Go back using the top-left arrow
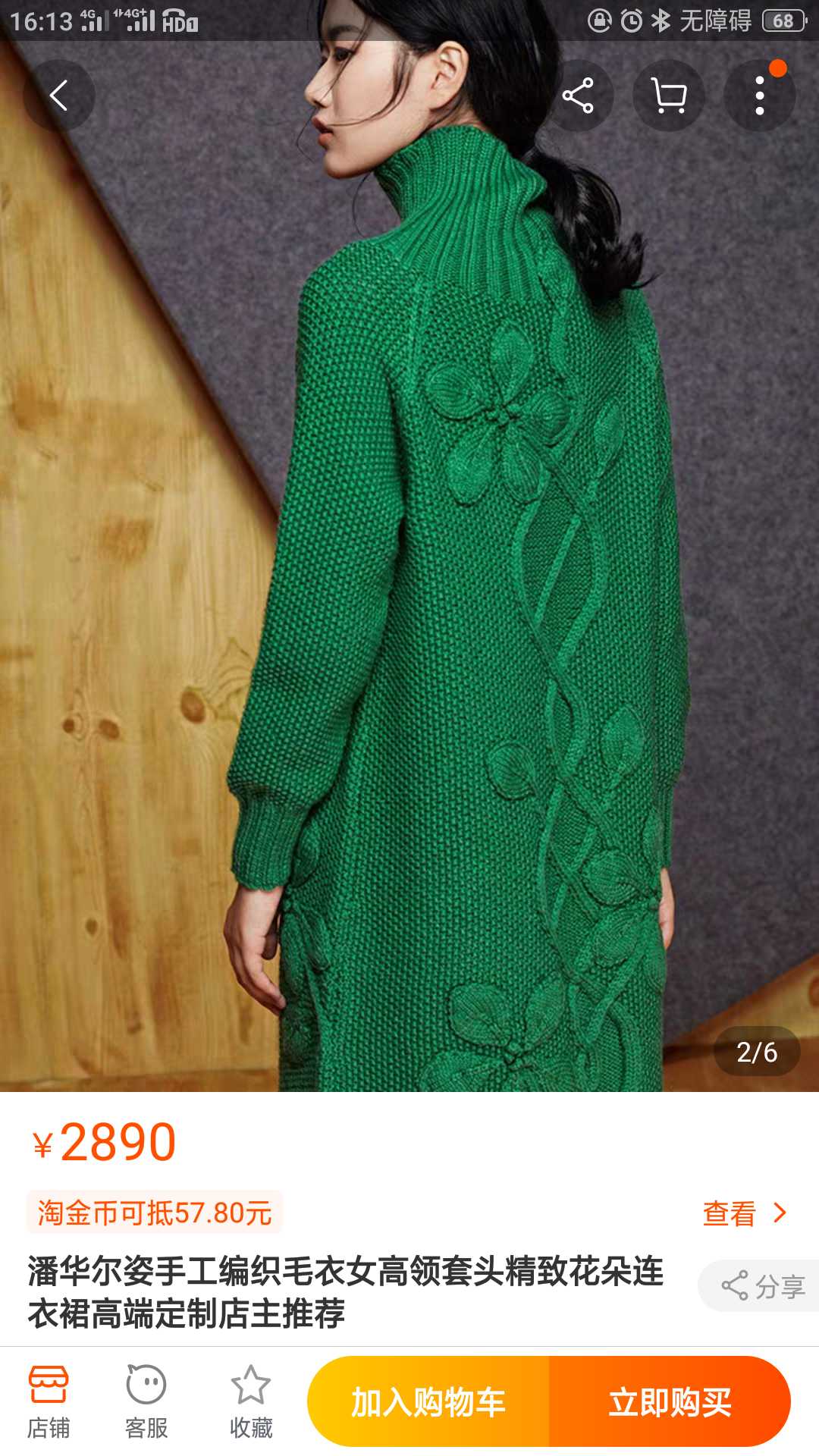Viewport: 819px width, 1456px height. (x=59, y=96)
